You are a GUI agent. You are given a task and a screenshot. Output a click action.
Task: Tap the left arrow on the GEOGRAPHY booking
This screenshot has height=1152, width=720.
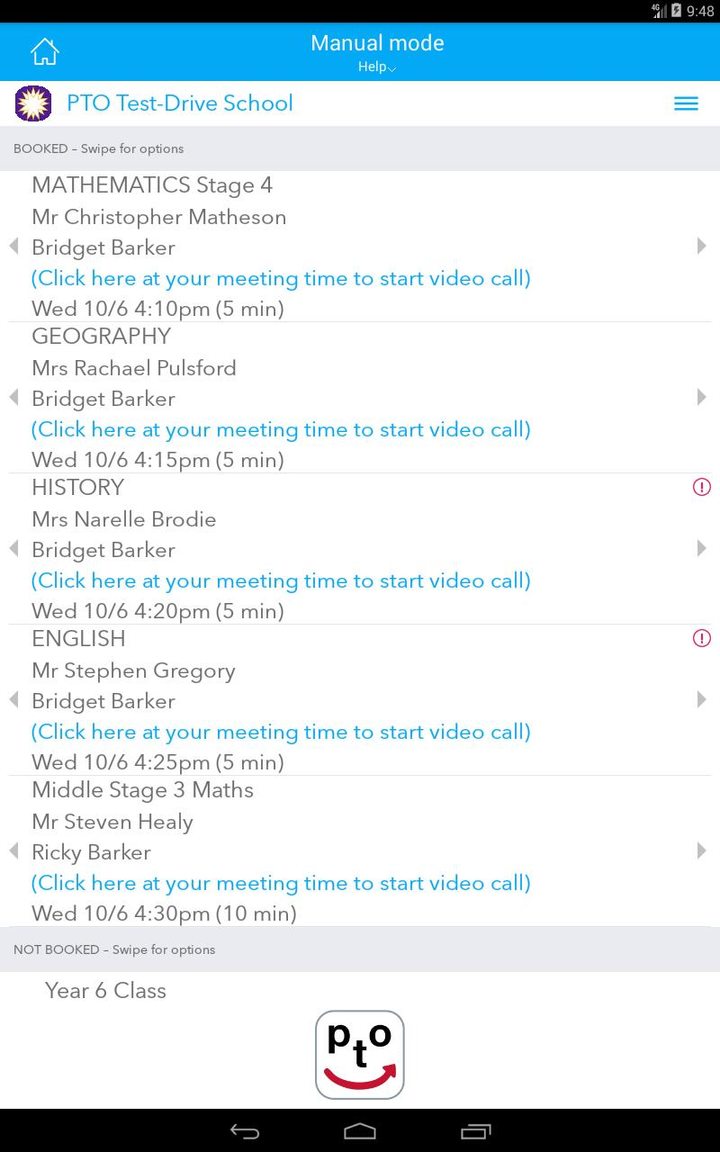14,397
